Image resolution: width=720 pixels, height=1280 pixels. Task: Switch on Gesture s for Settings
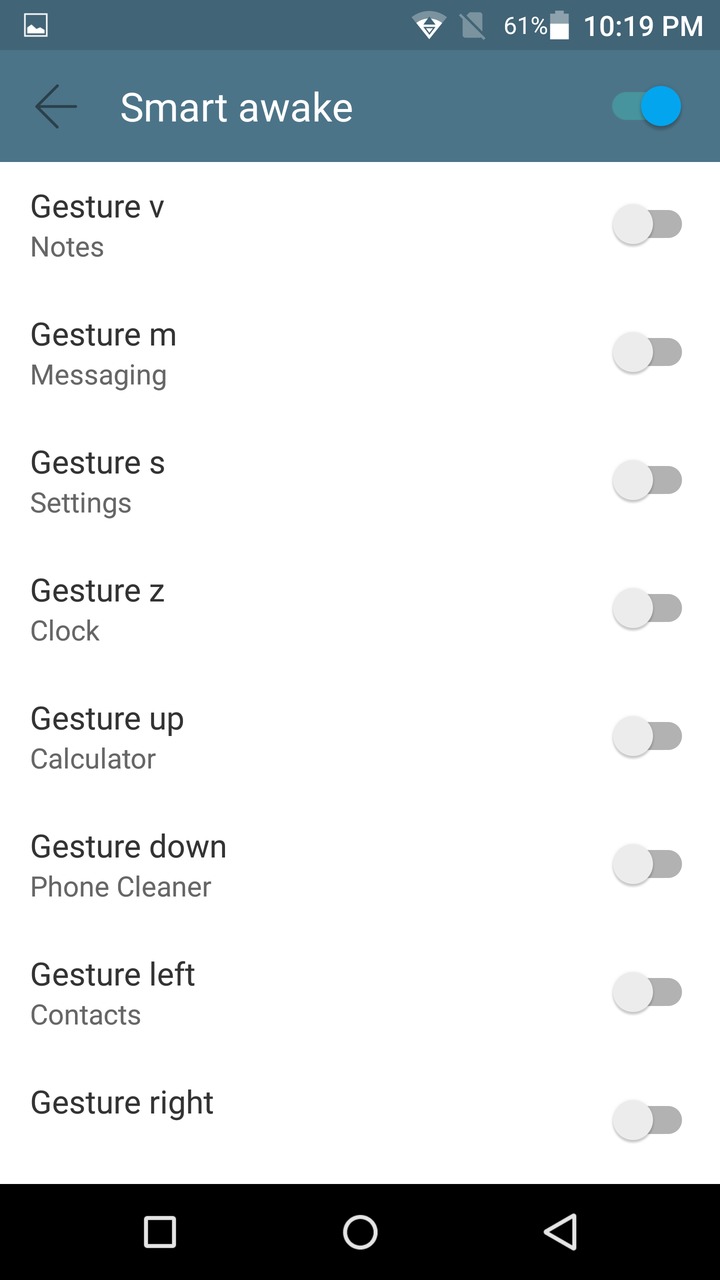click(x=647, y=481)
